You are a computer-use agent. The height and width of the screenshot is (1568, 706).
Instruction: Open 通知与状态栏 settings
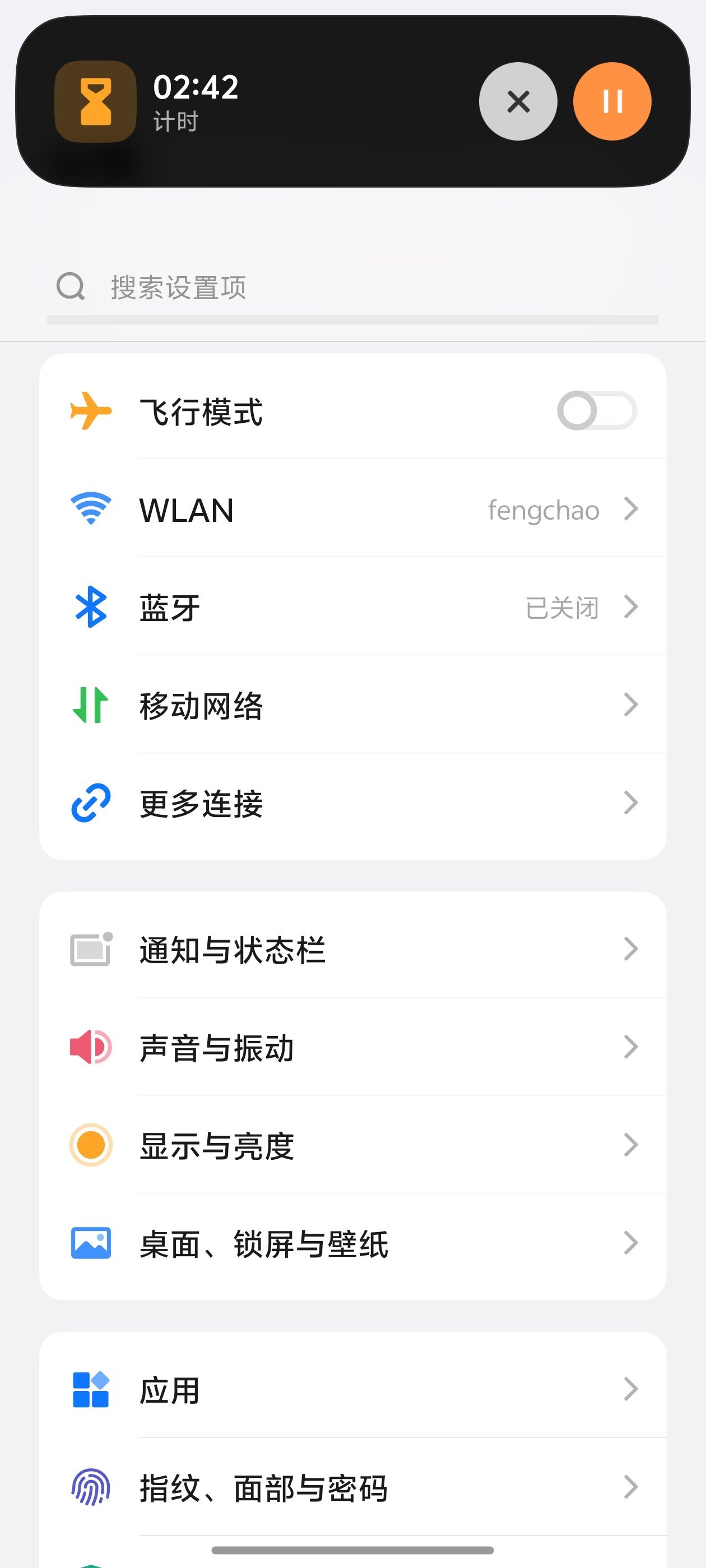[x=354, y=950]
